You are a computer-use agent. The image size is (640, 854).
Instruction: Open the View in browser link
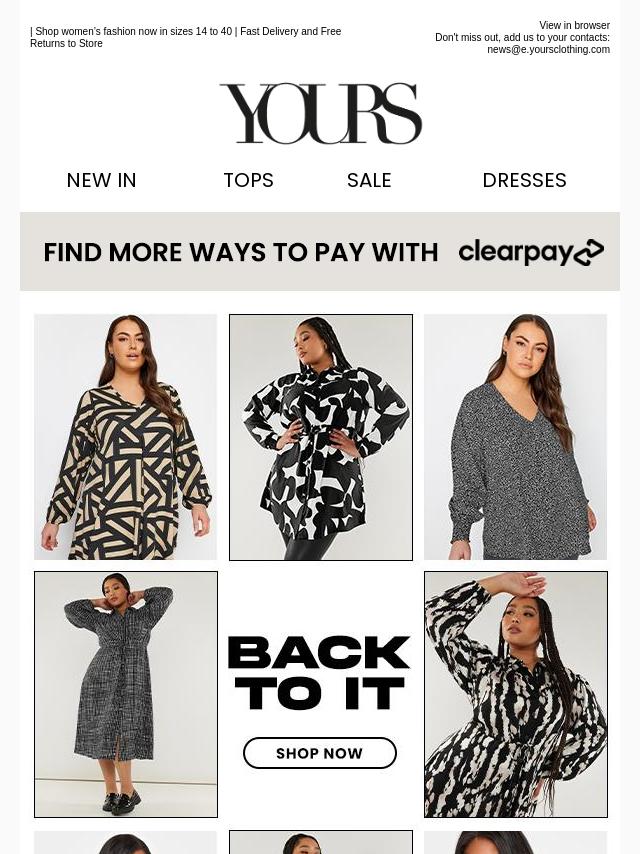point(574,26)
